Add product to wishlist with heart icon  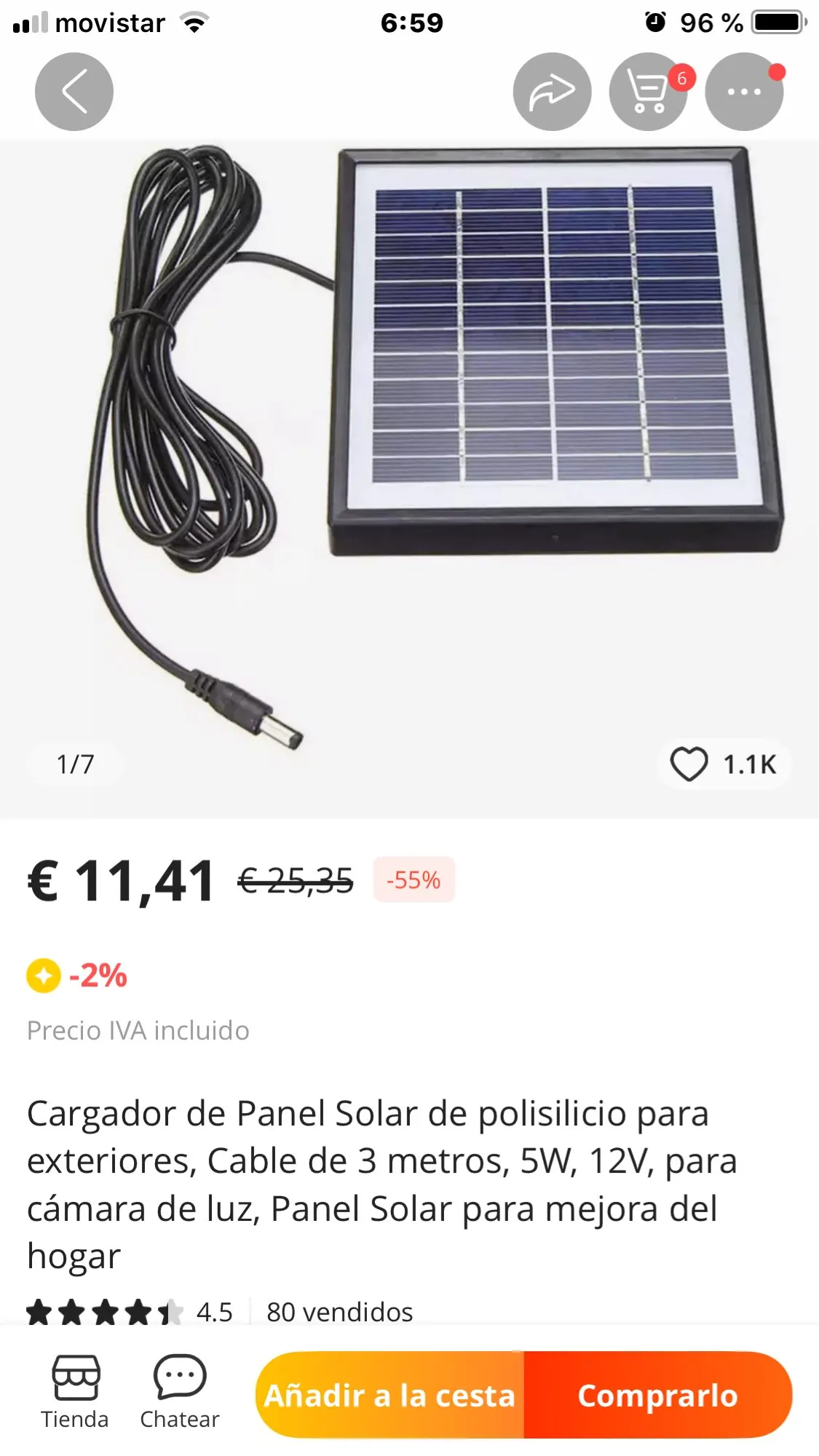[x=689, y=764]
